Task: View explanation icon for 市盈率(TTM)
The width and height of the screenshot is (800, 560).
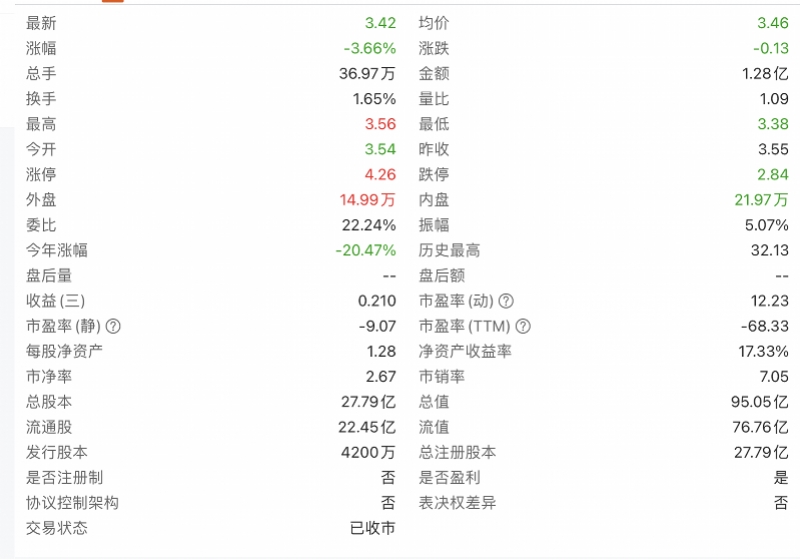Action: pyautogui.click(x=522, y=326)
